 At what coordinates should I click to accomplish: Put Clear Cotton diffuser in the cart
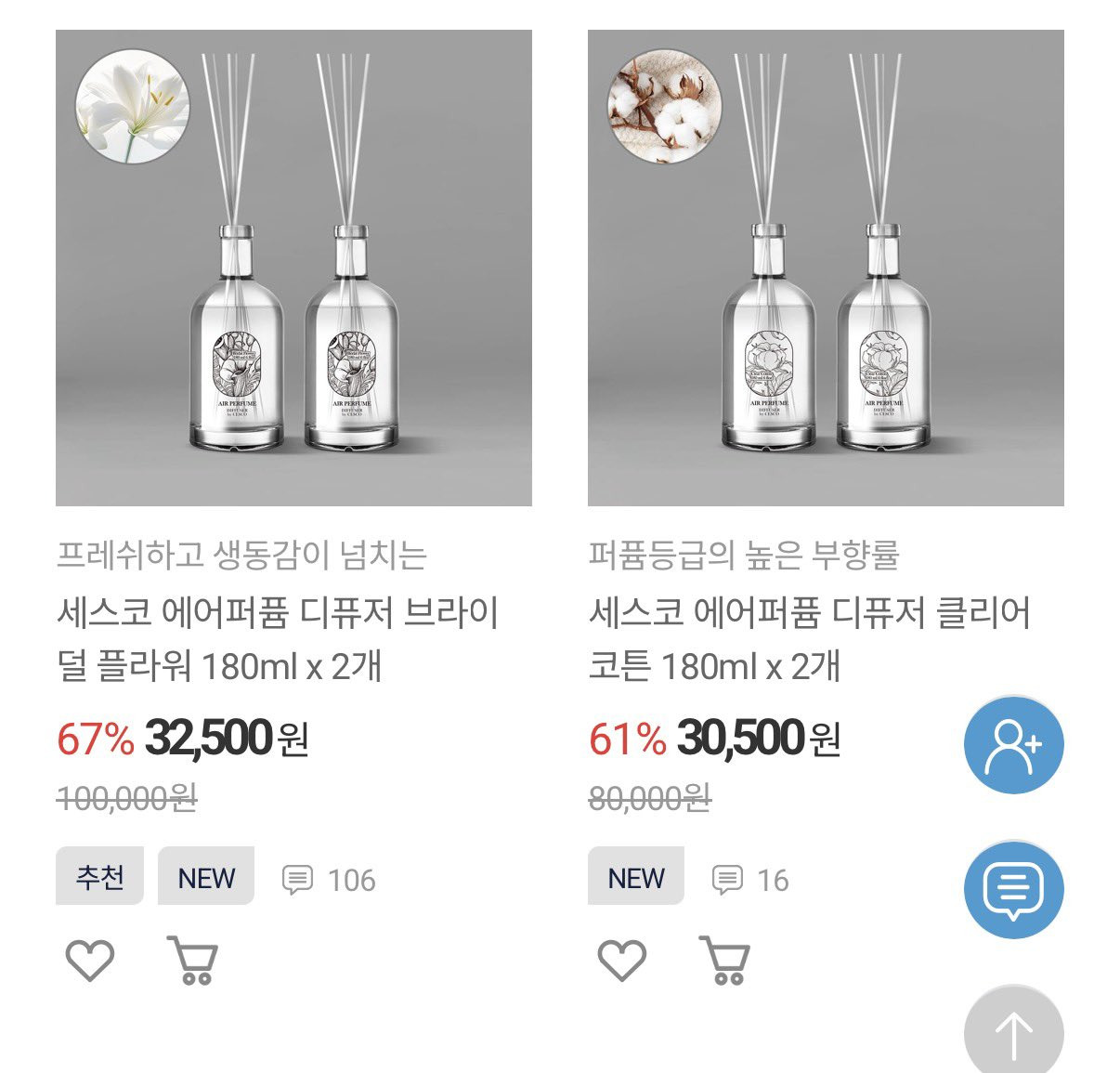(724, 960)
